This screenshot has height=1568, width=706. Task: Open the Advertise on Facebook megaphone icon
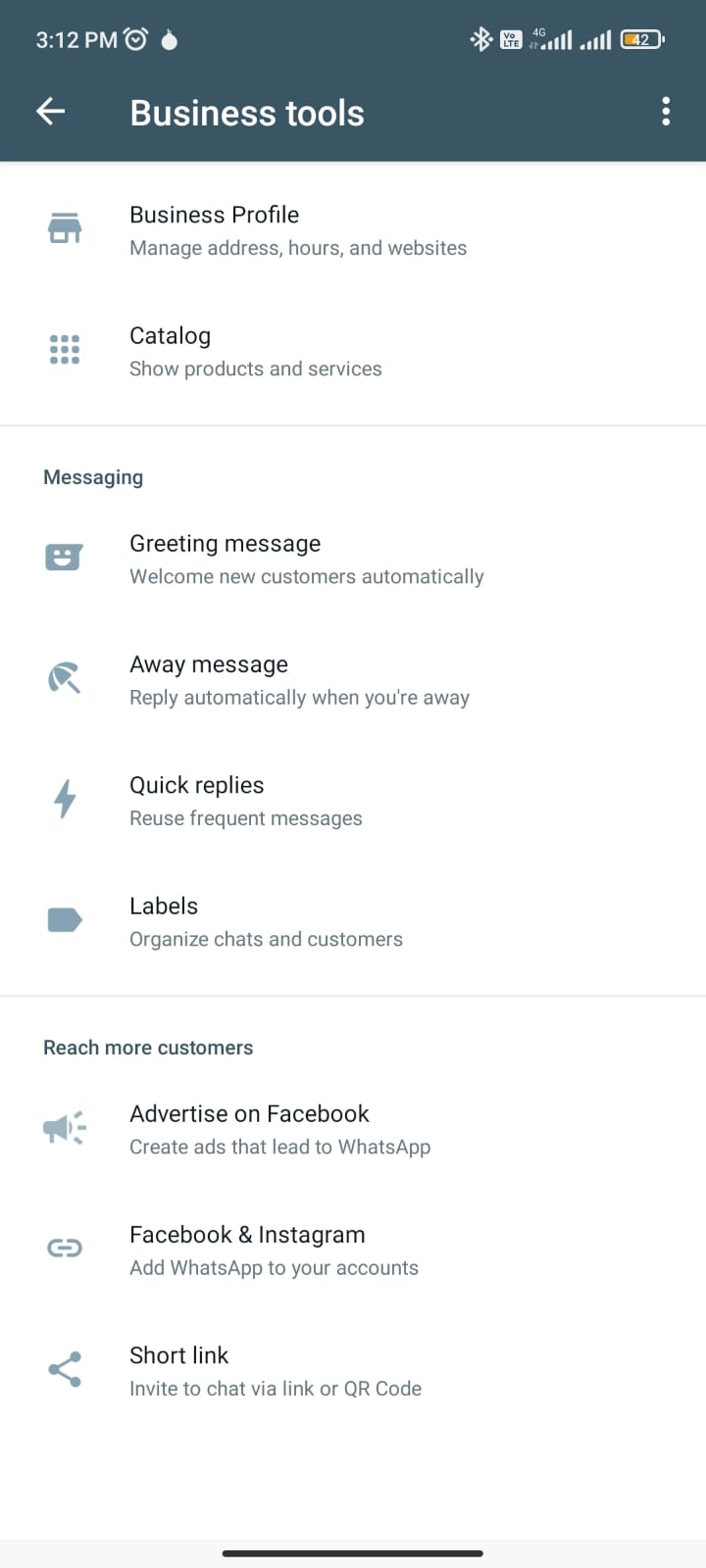coord(64,1127)
